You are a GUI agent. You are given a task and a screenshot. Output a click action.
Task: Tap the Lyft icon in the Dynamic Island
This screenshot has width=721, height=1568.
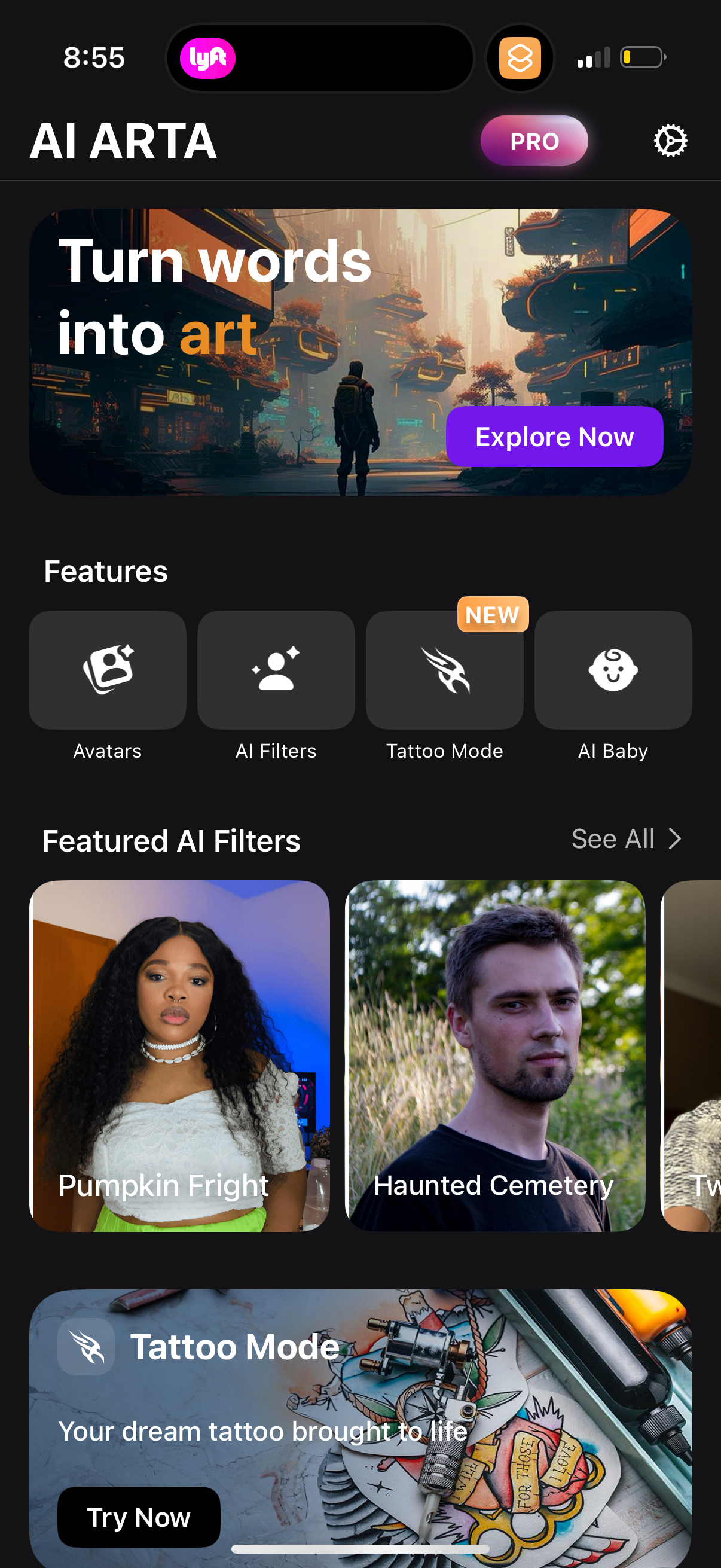click(207, 58)
